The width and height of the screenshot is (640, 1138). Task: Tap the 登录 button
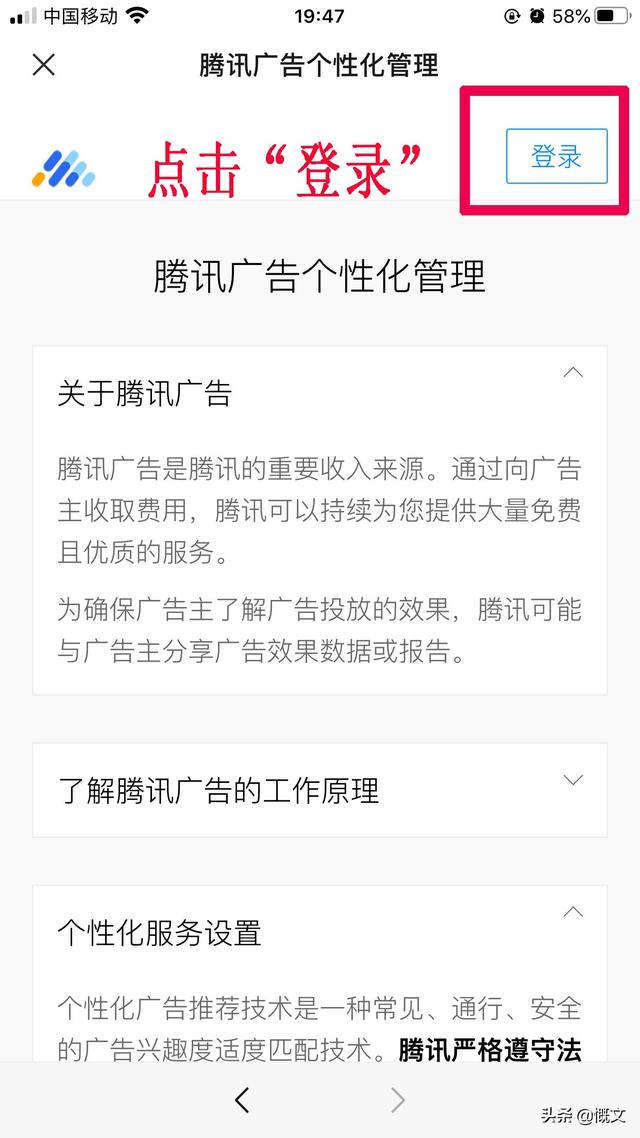click(x=556, y=156)
